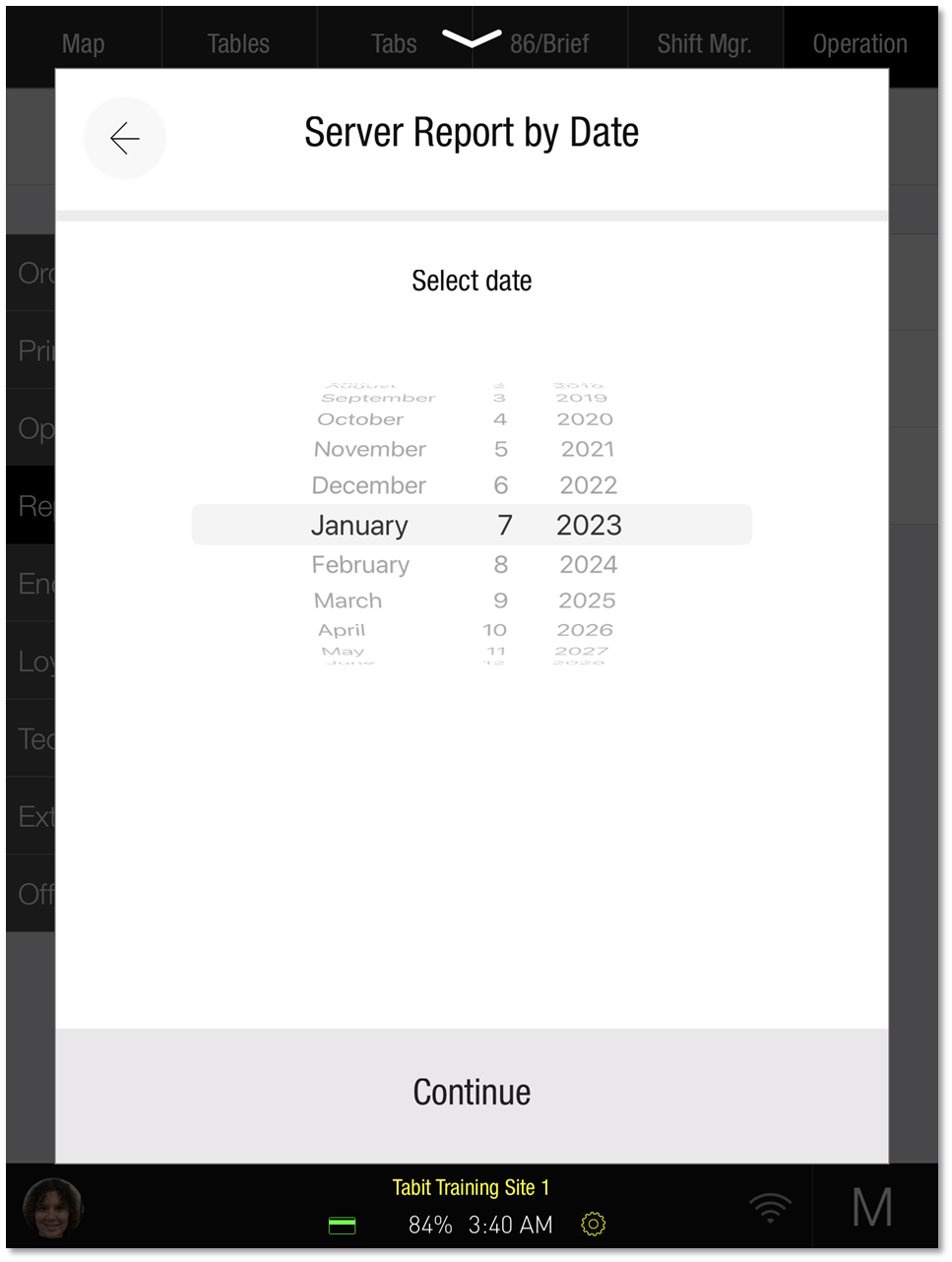Open the user profile photo

53,1209
